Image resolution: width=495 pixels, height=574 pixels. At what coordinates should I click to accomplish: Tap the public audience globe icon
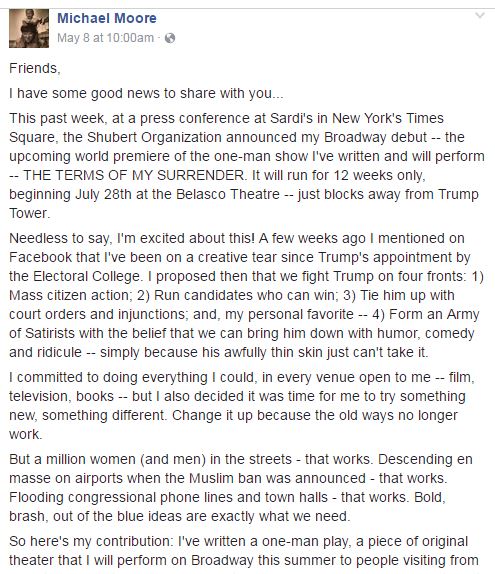coord(170,38)
